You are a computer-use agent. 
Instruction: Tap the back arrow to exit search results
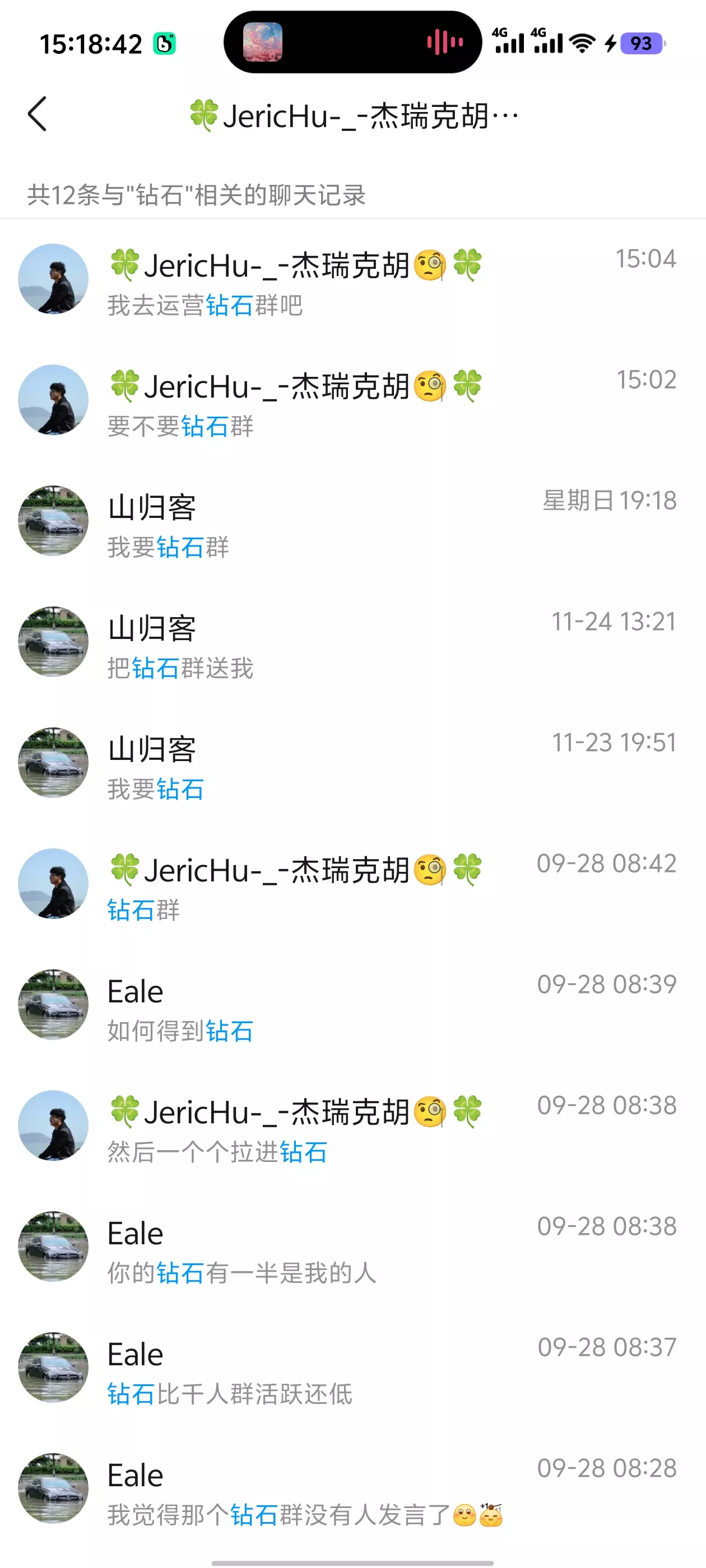tap(38, 114)
